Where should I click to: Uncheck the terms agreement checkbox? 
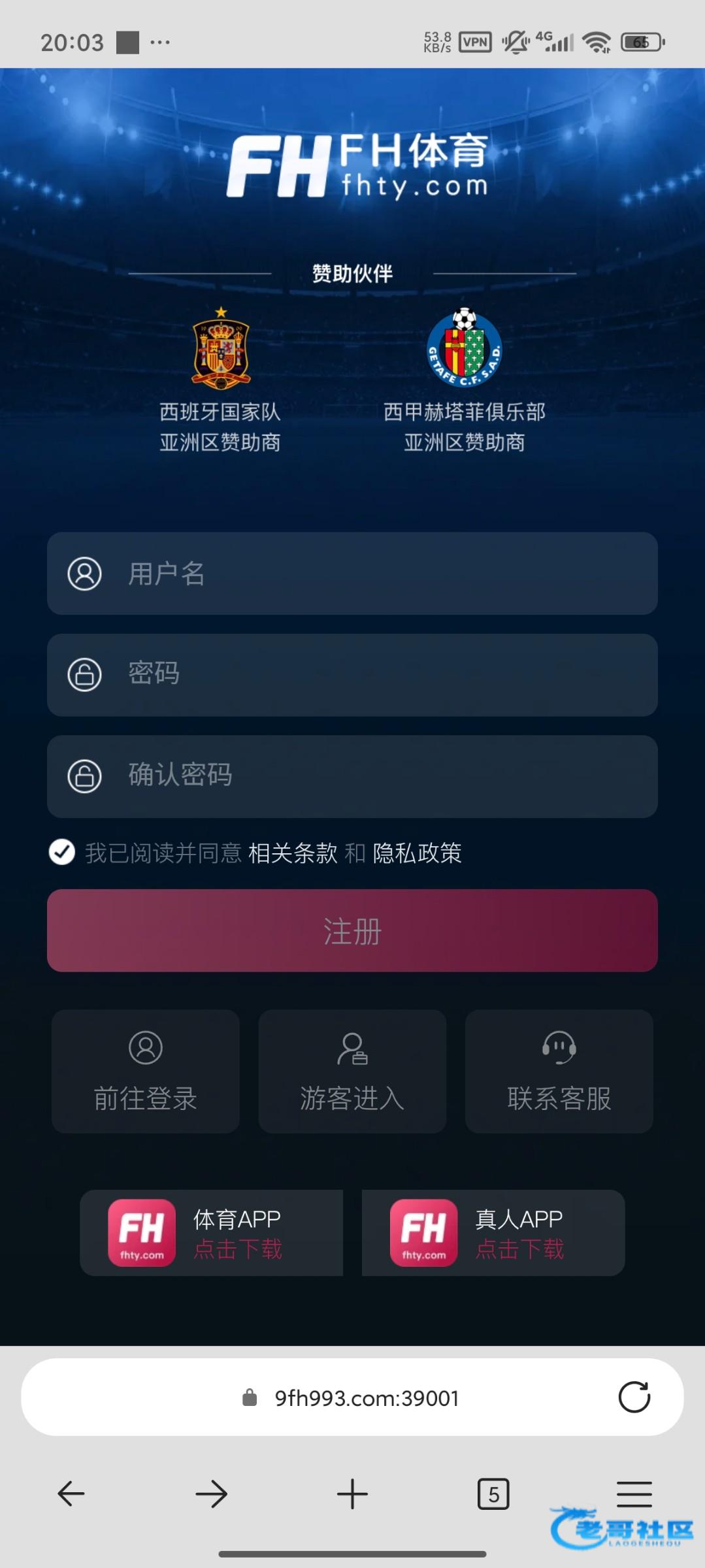pos(62,852)
